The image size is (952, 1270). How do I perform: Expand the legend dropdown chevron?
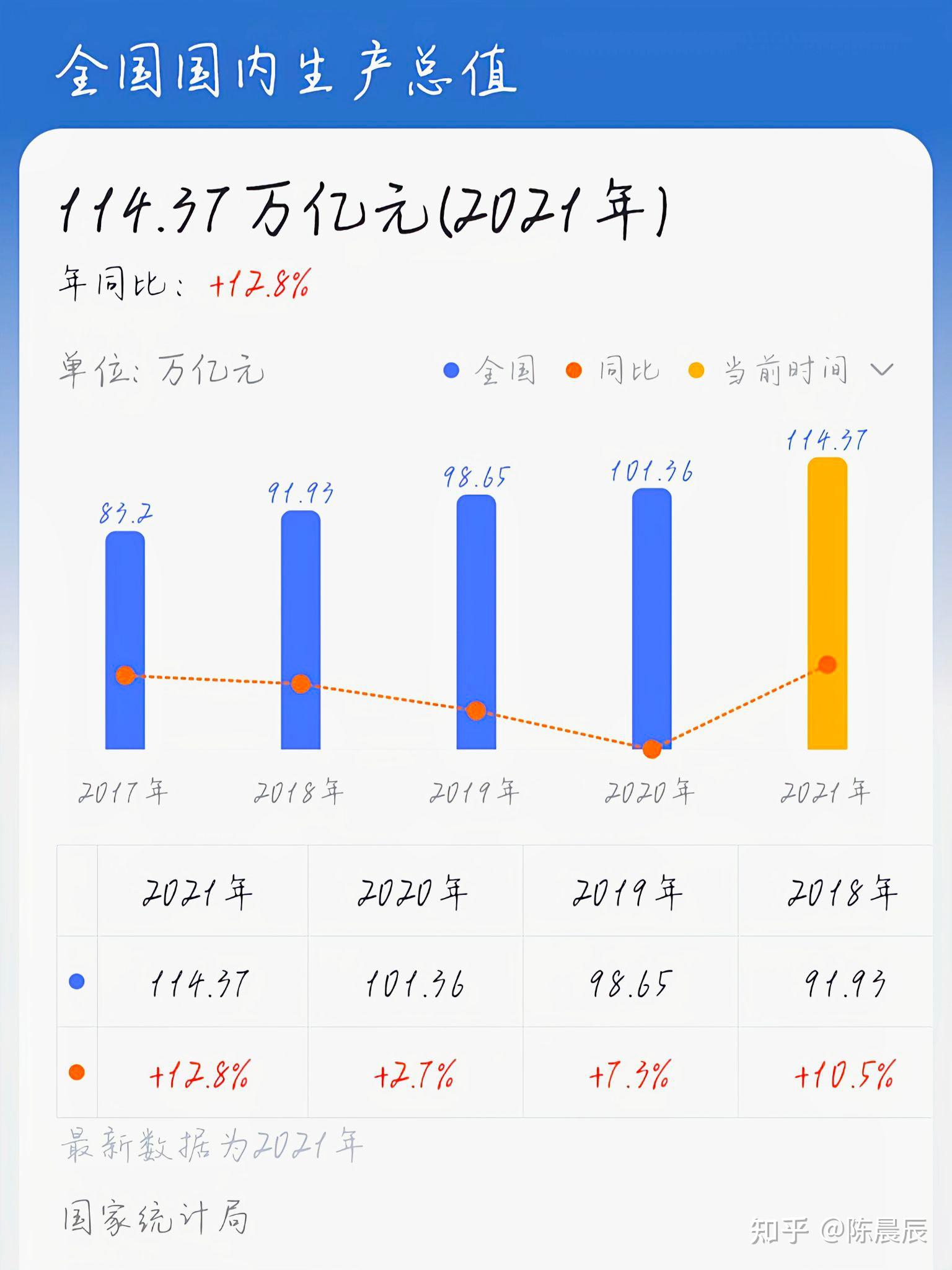(x=881, y=370)
